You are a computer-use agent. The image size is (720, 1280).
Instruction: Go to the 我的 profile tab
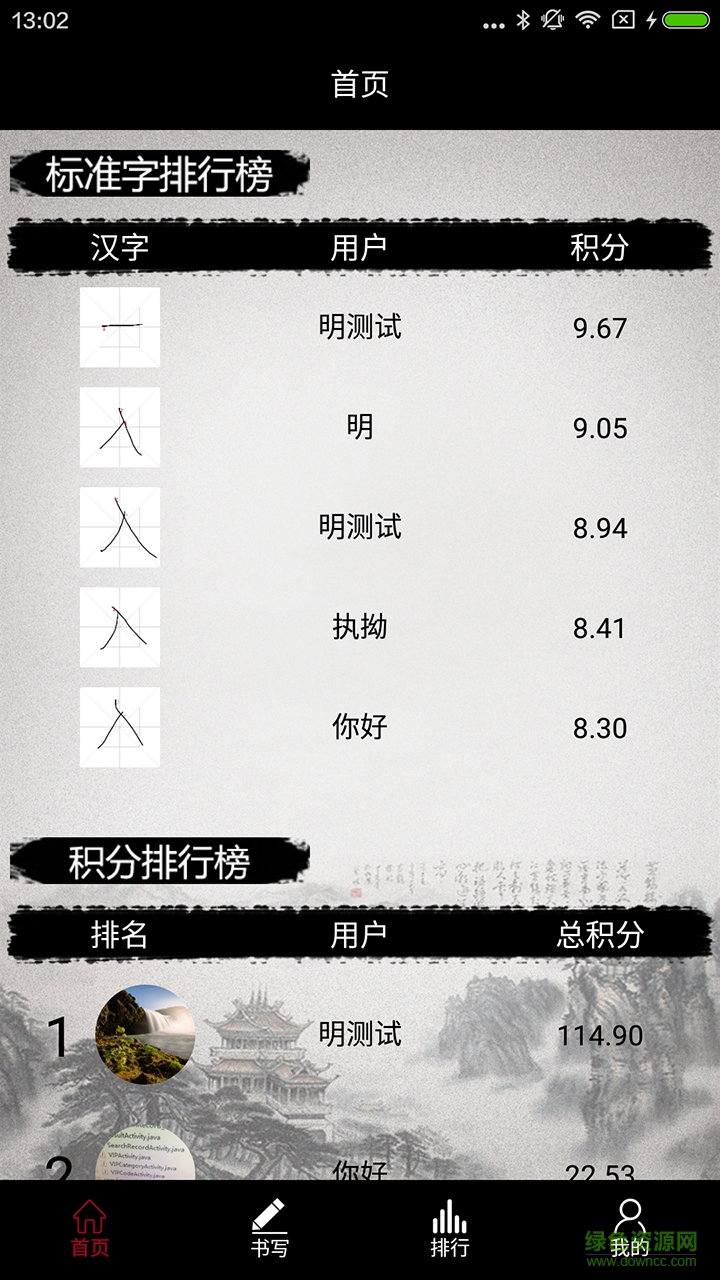tap(629, 1228)
